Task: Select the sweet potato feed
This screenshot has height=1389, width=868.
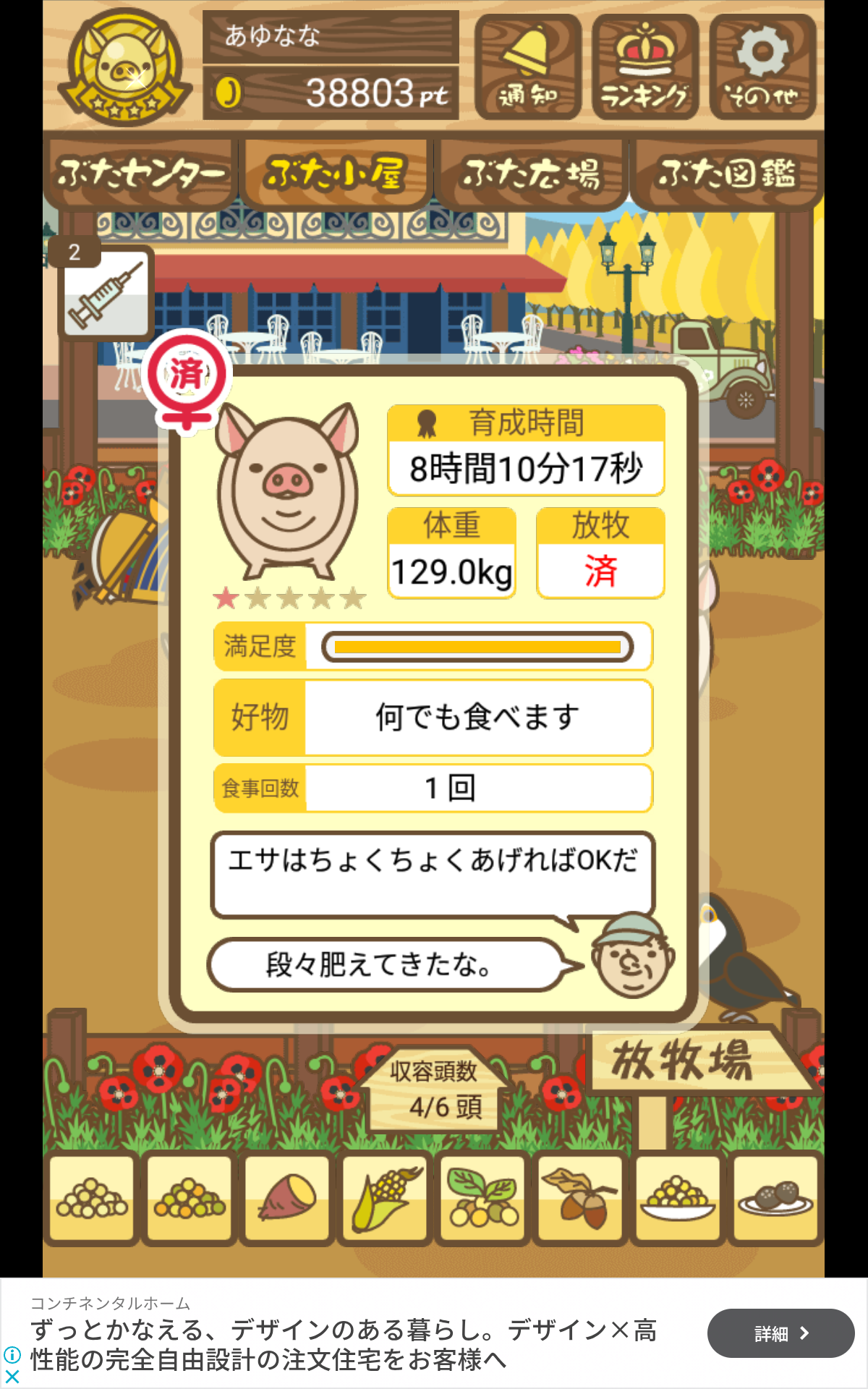Action: click(287, 1199)
